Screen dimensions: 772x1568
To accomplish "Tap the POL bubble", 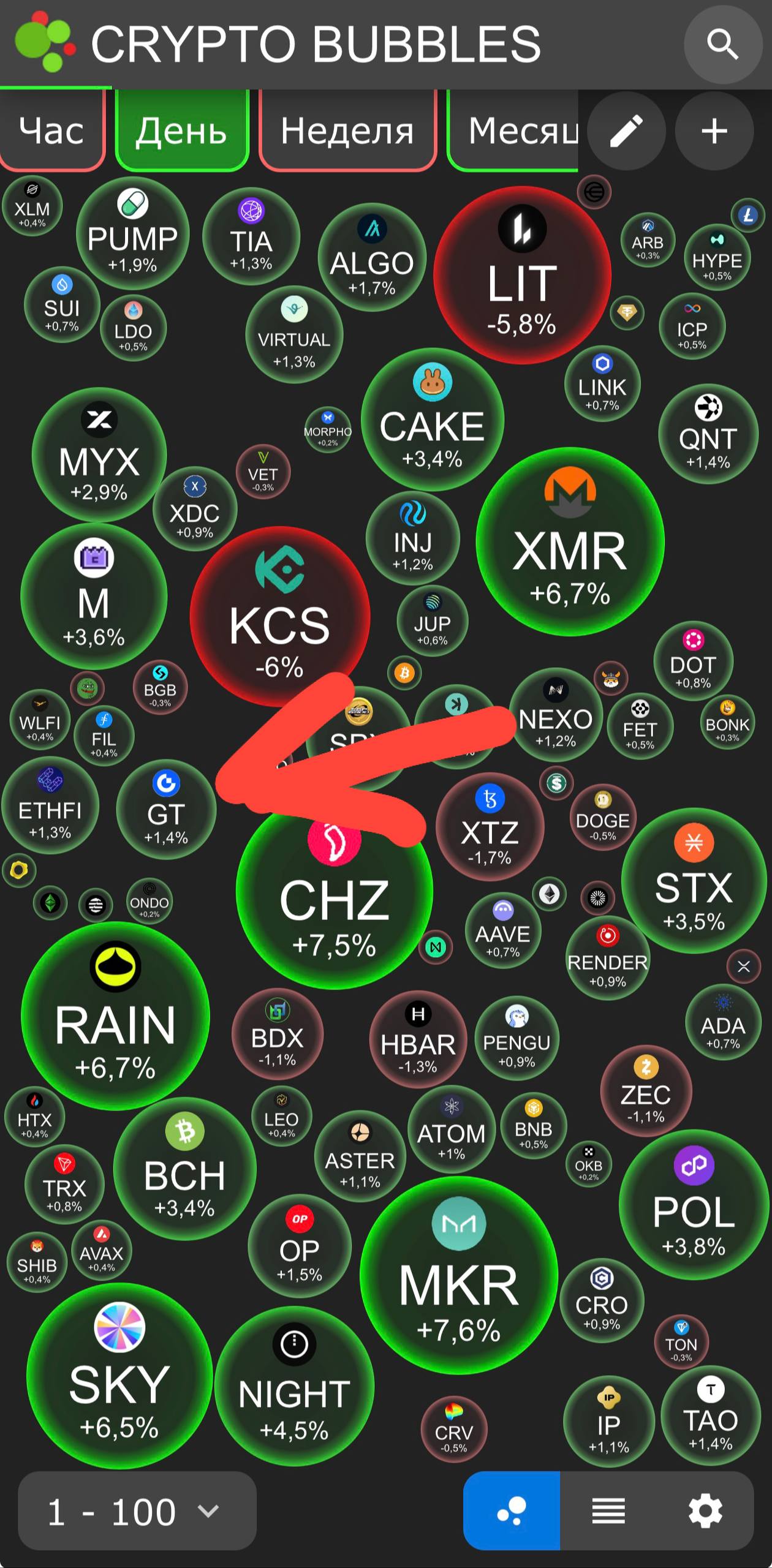I will point(694,1205).
